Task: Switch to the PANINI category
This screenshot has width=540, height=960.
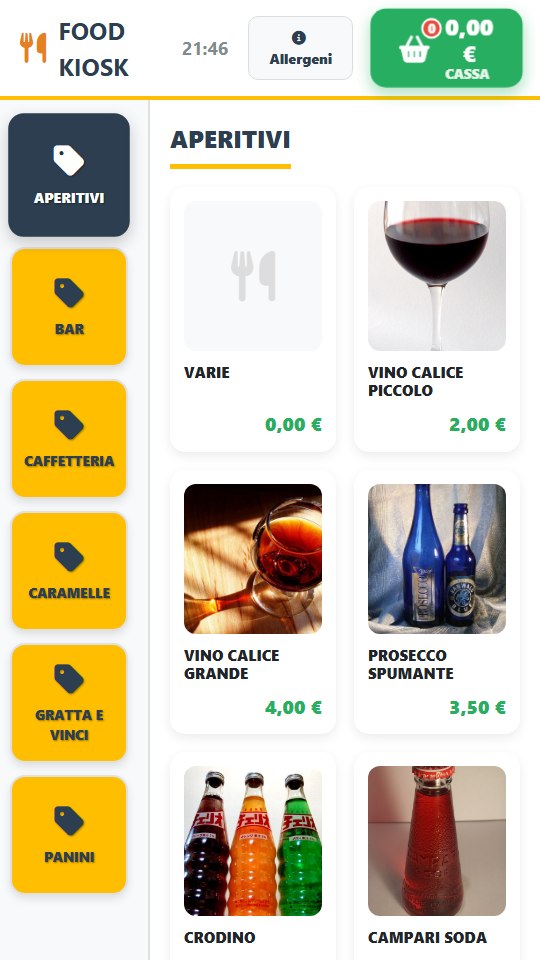Action: pos(69,834)
